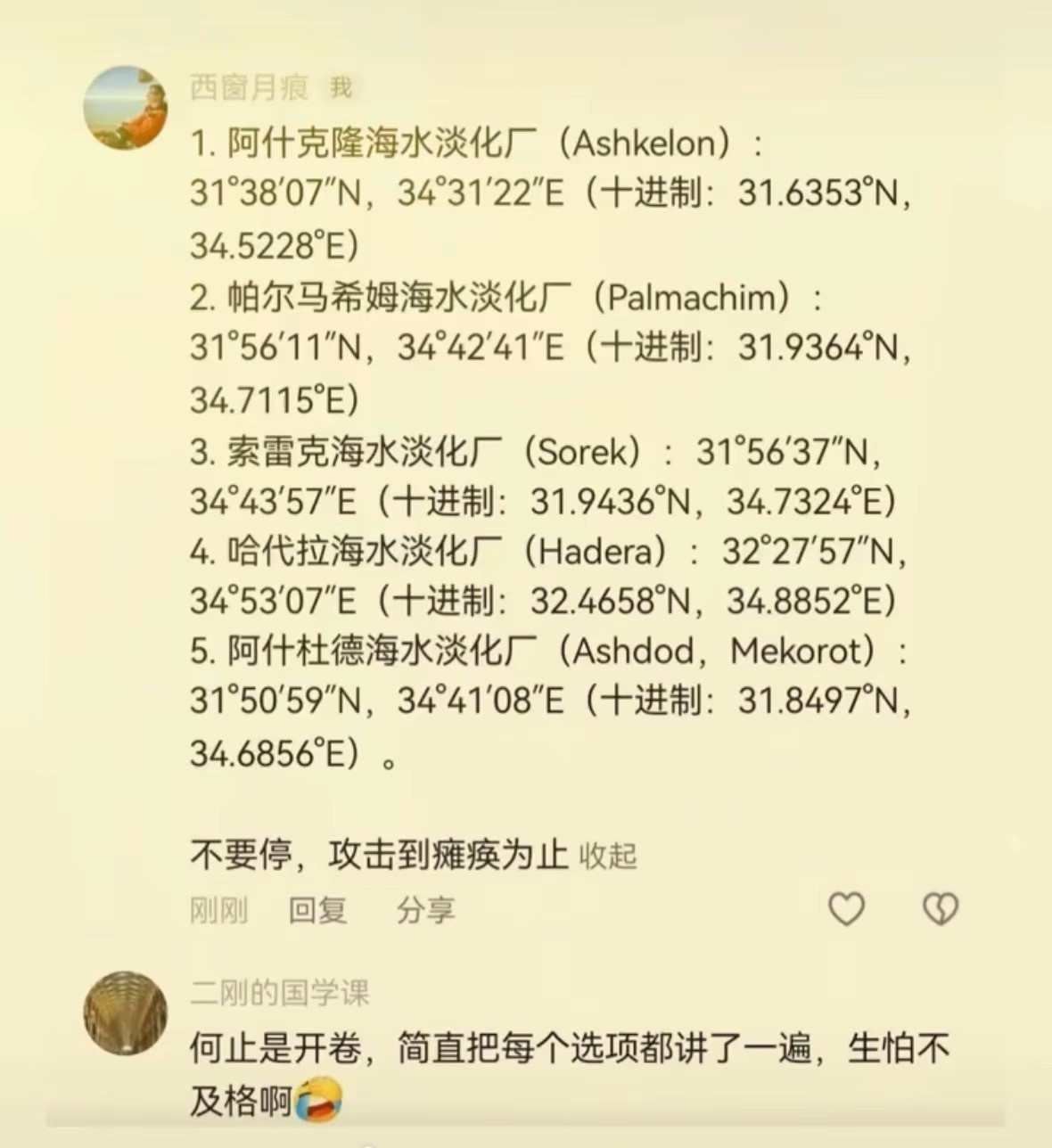Image resolution: width=1052 pixels, height=1148 pixels.
Task: Click the 我 author badge
Action: [x=341, y=87]
